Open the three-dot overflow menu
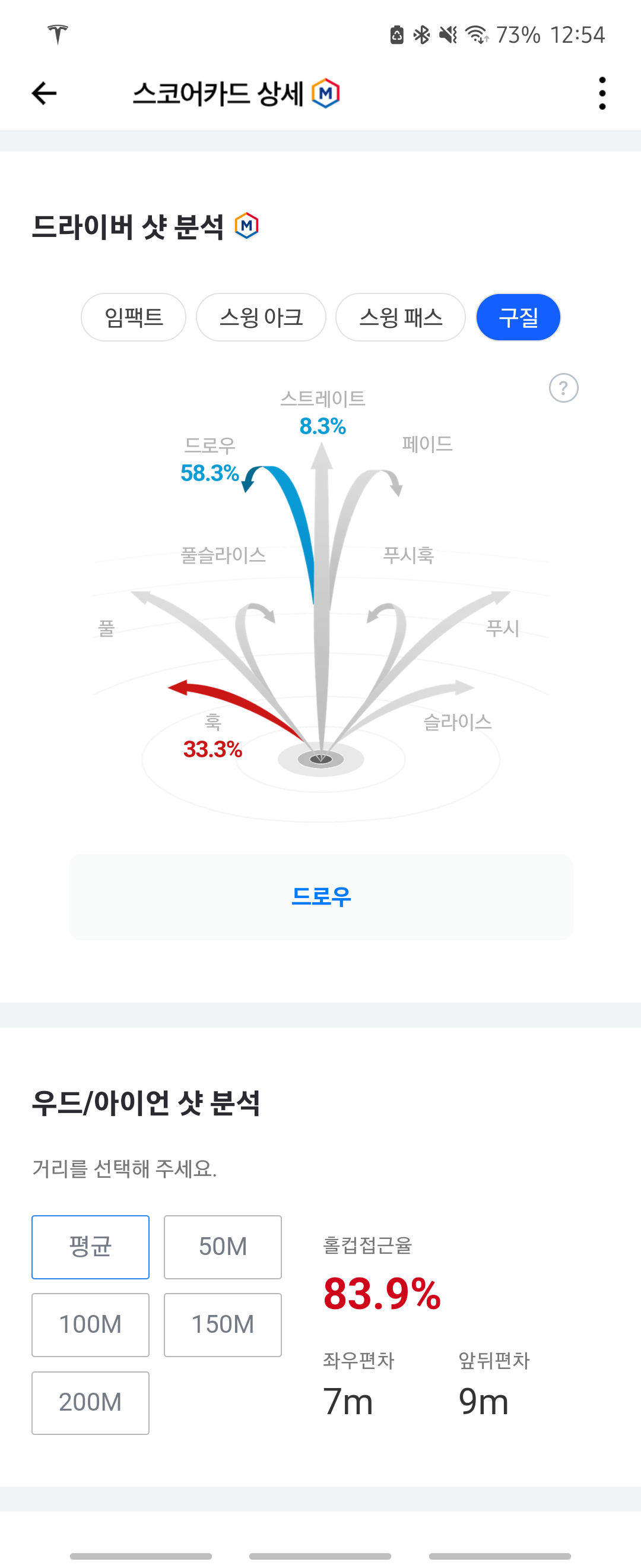 602,93
